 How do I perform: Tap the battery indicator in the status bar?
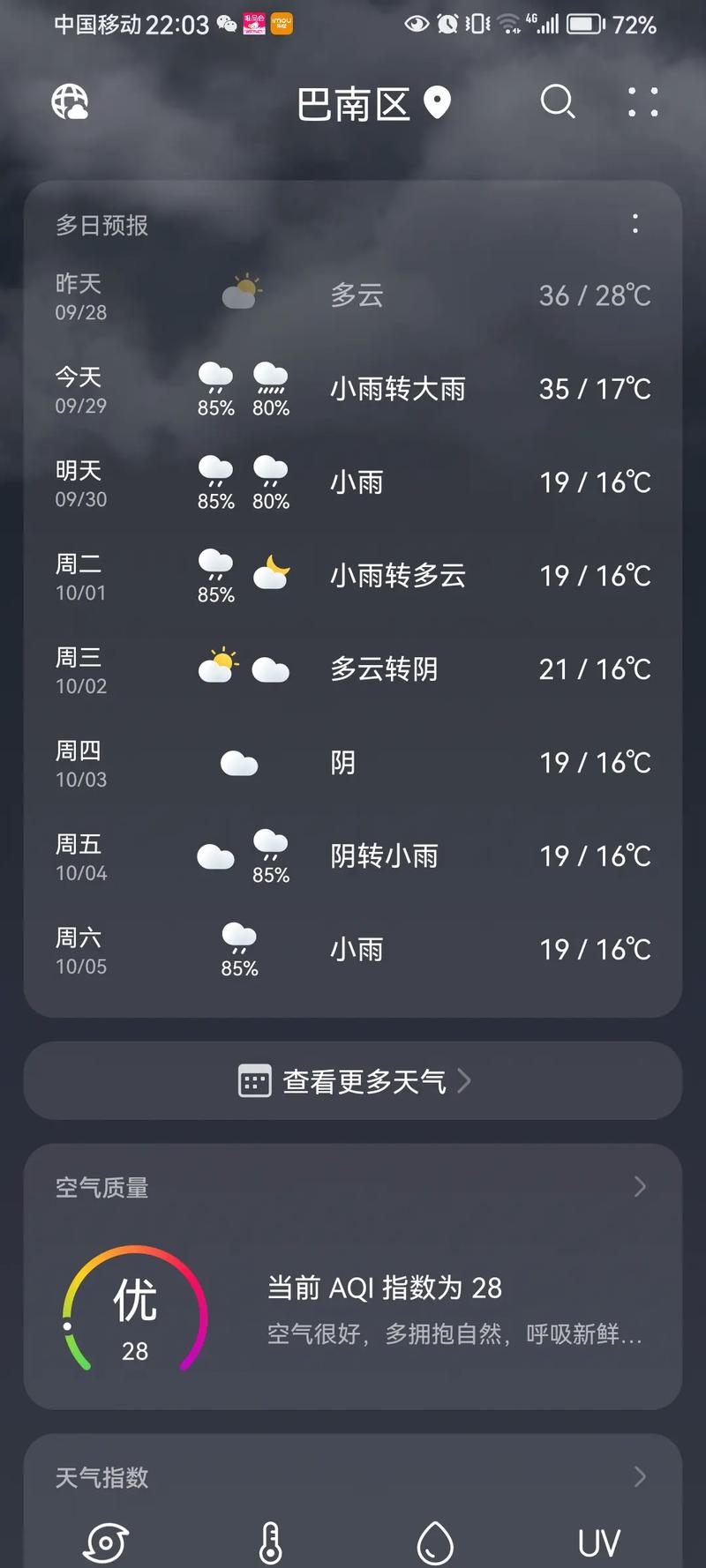click(586, 24)
